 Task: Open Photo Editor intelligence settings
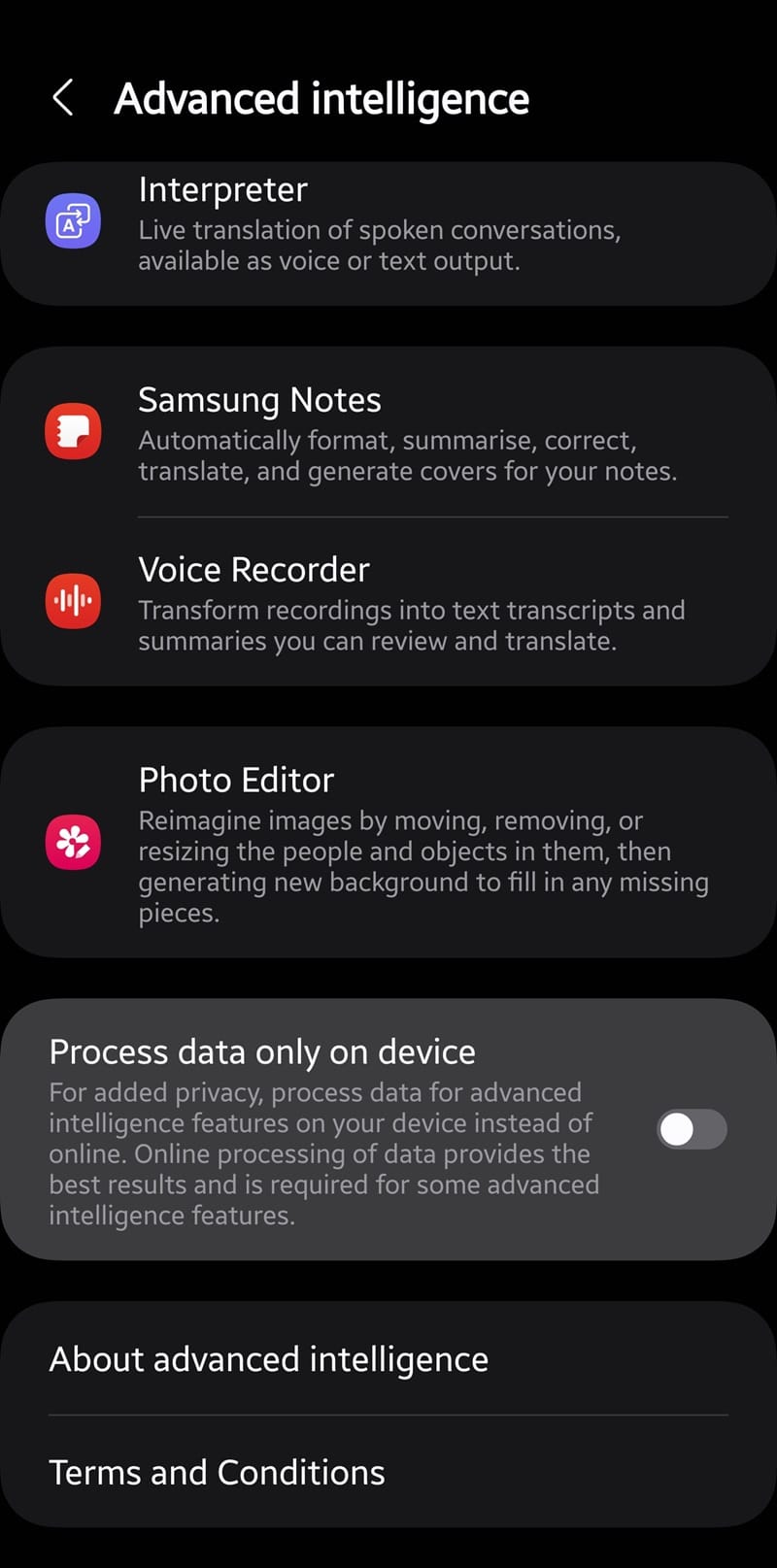[x=388, y=843]
